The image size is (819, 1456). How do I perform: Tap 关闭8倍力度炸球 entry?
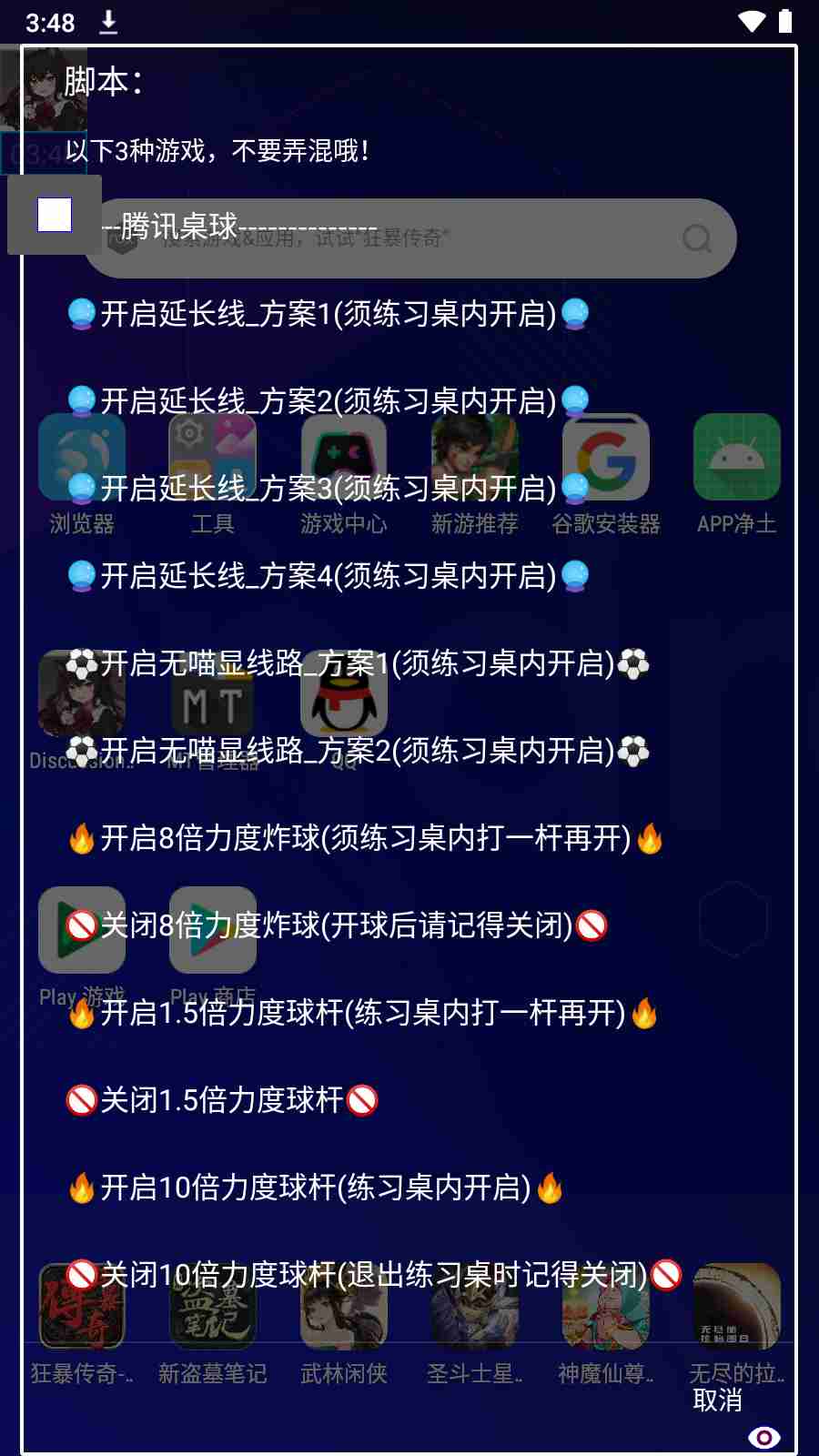pyautogui.click(x=337, y=925)
